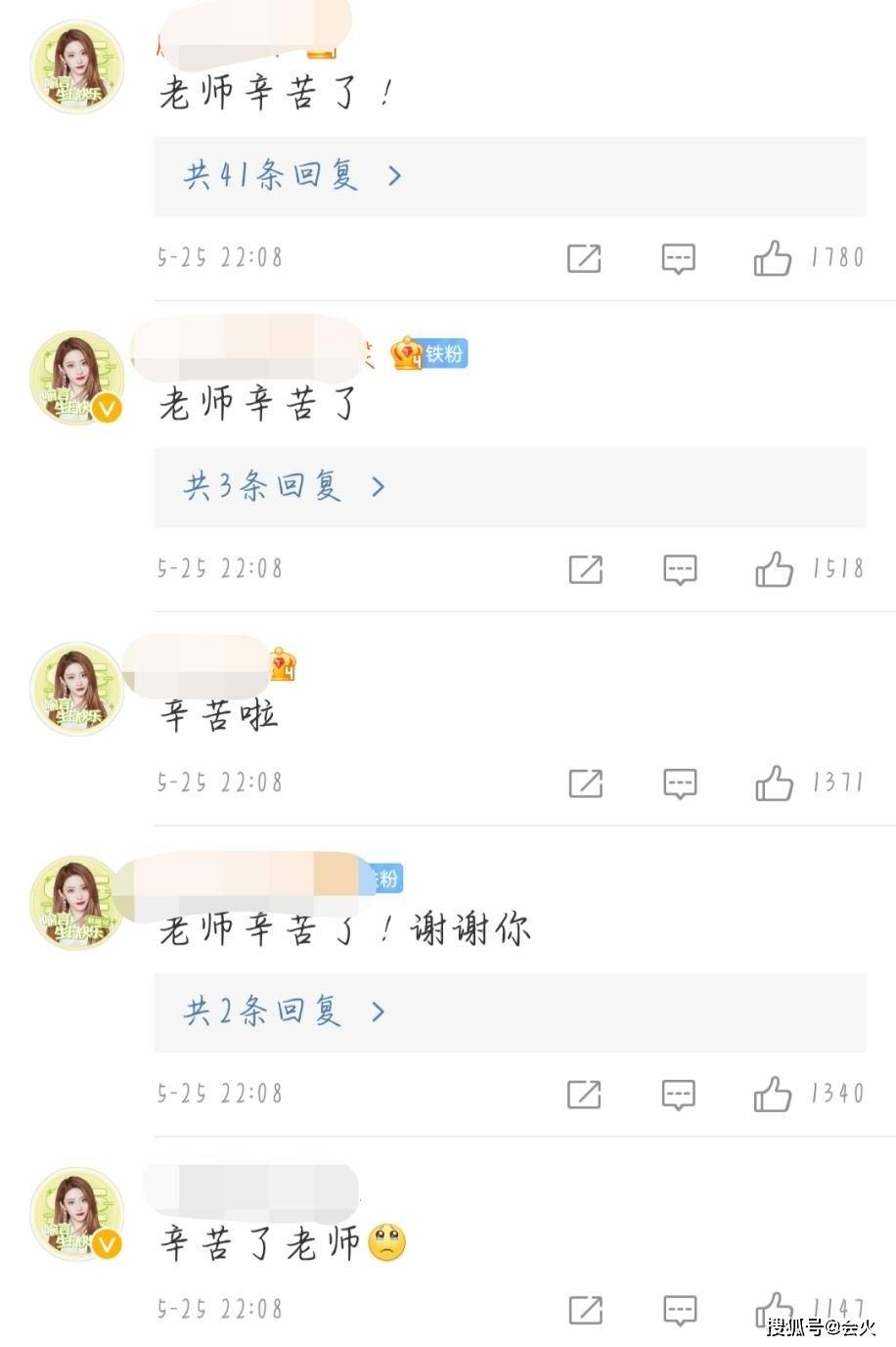Repost the 辛苦啦 comment
This screenshot has height=1347, width=896.
tap(585, 783)
